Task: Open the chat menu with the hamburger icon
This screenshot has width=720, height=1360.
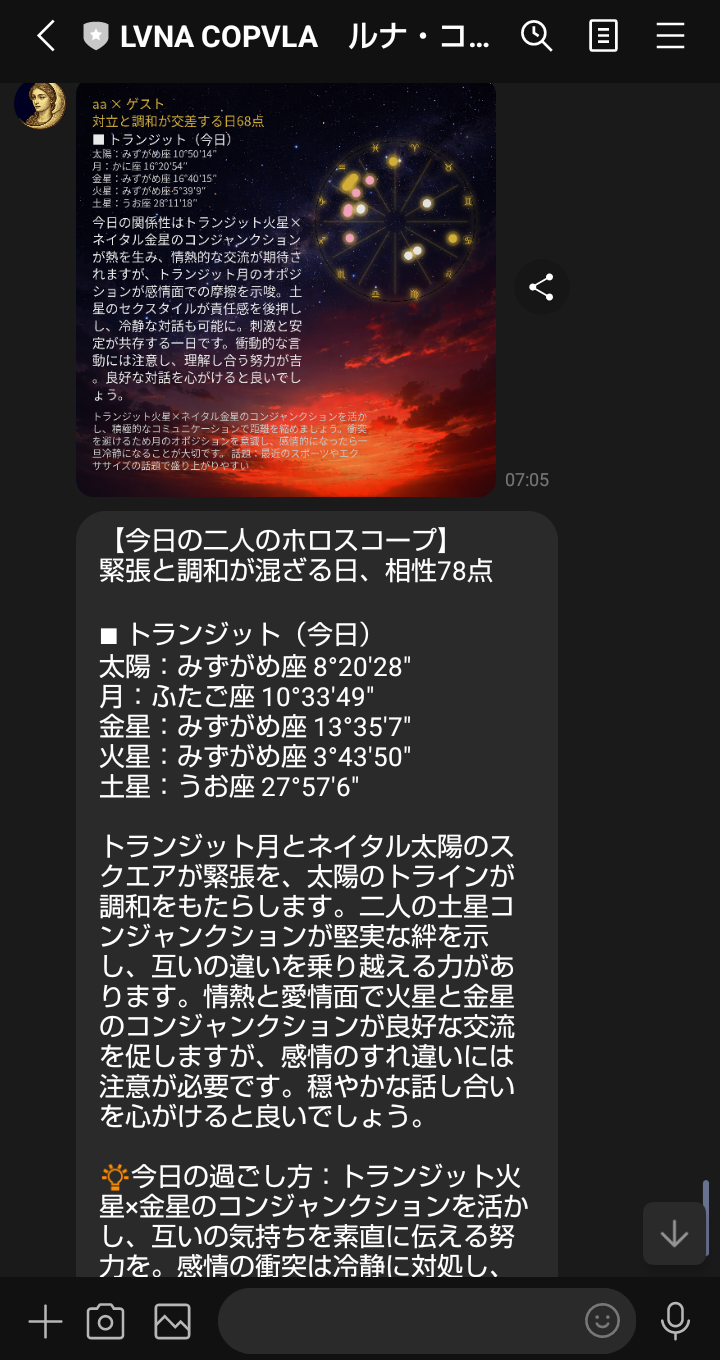Action: [x=670, y=37]
